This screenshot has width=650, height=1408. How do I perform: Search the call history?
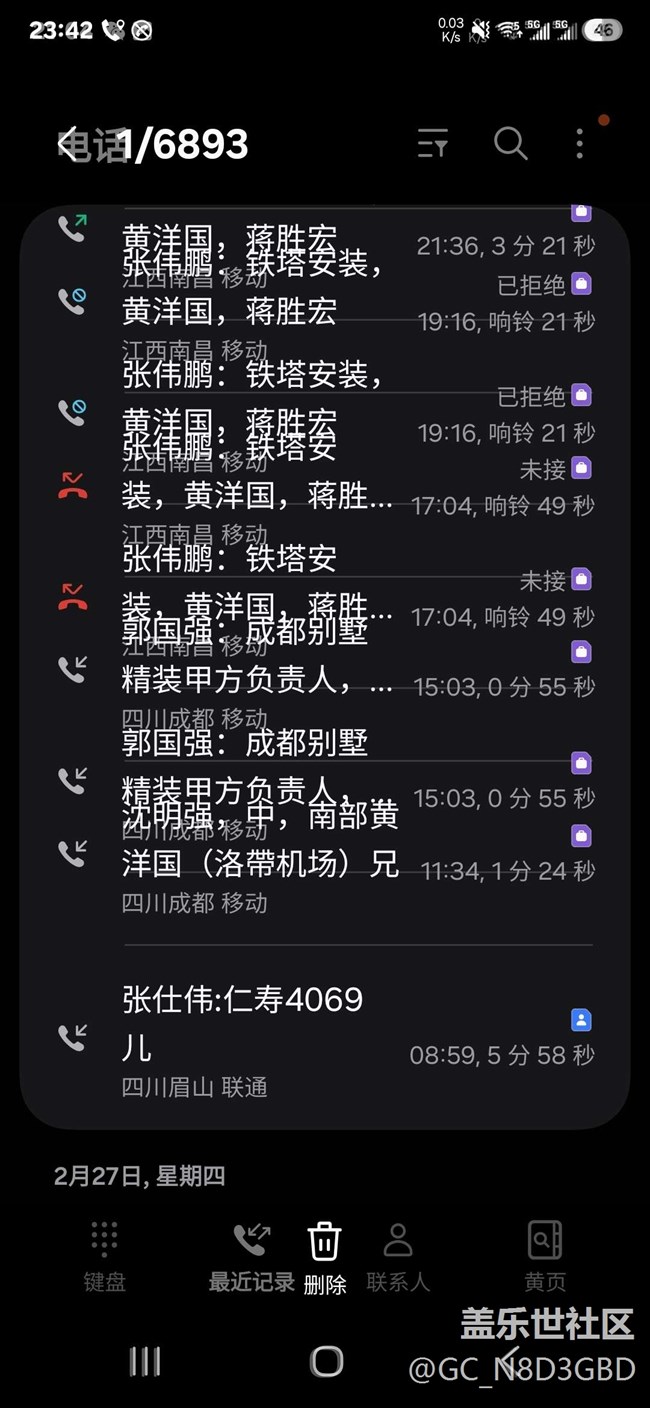[510, 144]
